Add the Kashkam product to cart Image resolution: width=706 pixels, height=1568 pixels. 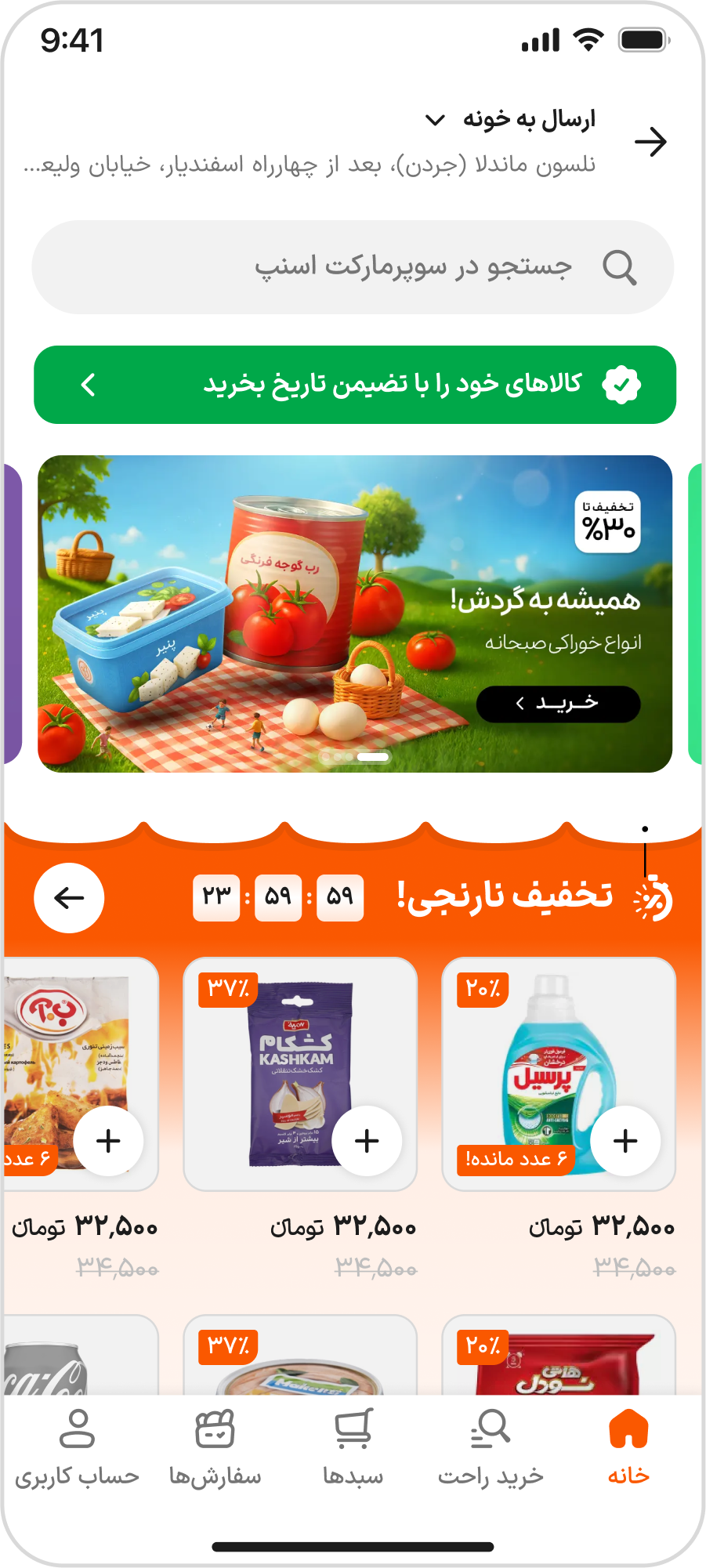[x=367, y=1141]
